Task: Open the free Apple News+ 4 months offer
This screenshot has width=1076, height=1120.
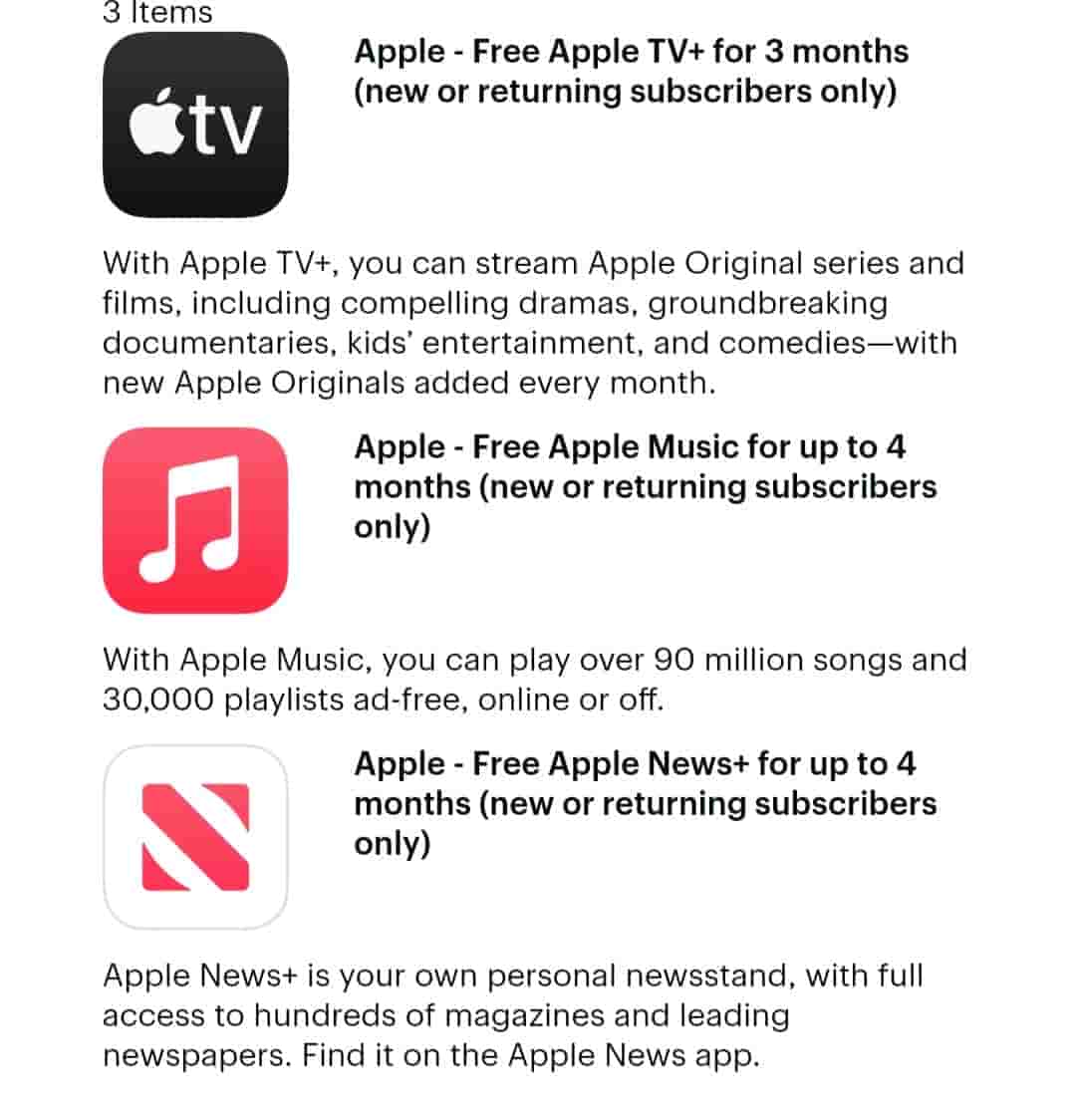Action: click(x=645, y=803)
